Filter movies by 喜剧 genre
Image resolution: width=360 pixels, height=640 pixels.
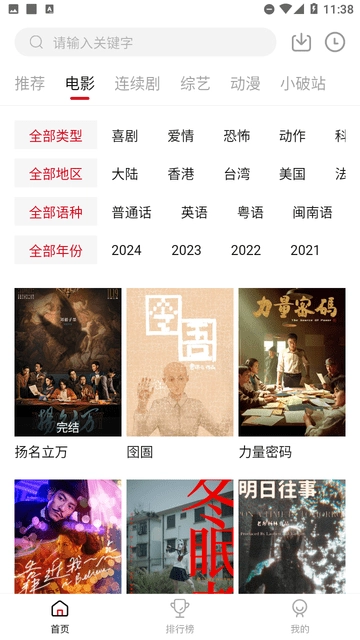[124, 136]
